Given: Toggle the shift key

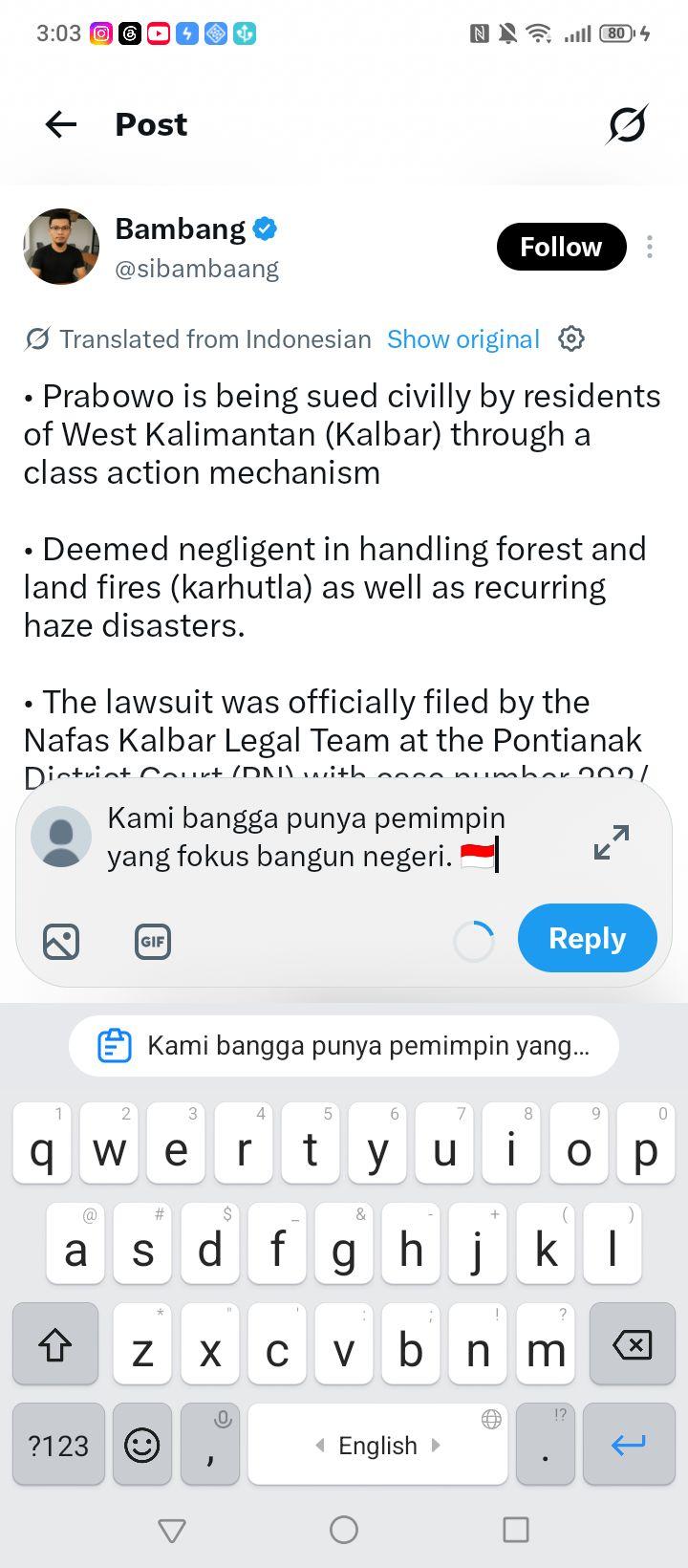Looking at the screenshot, I should [x=55, y=1344].
